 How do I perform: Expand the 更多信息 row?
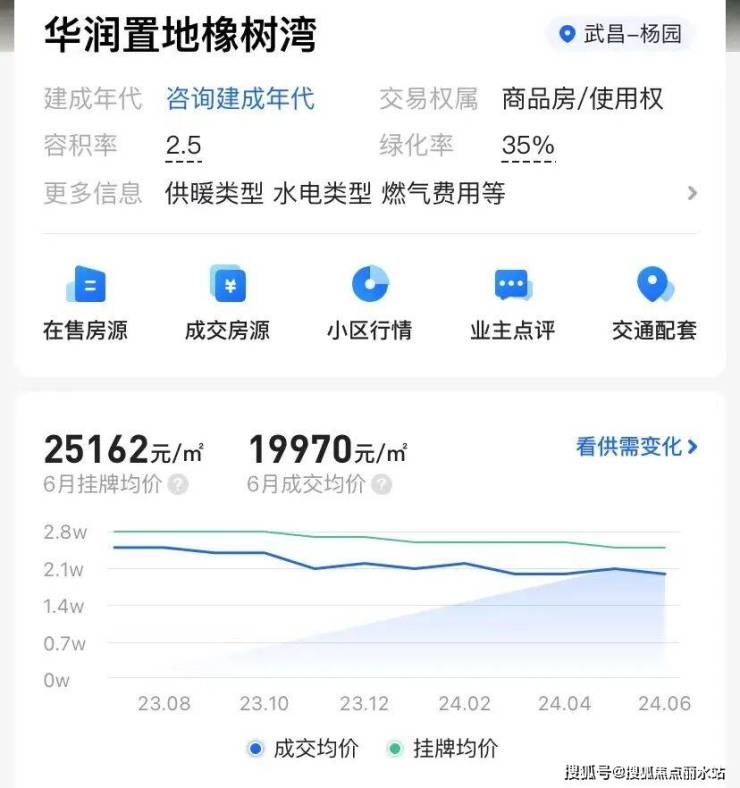tap(691, 193)
